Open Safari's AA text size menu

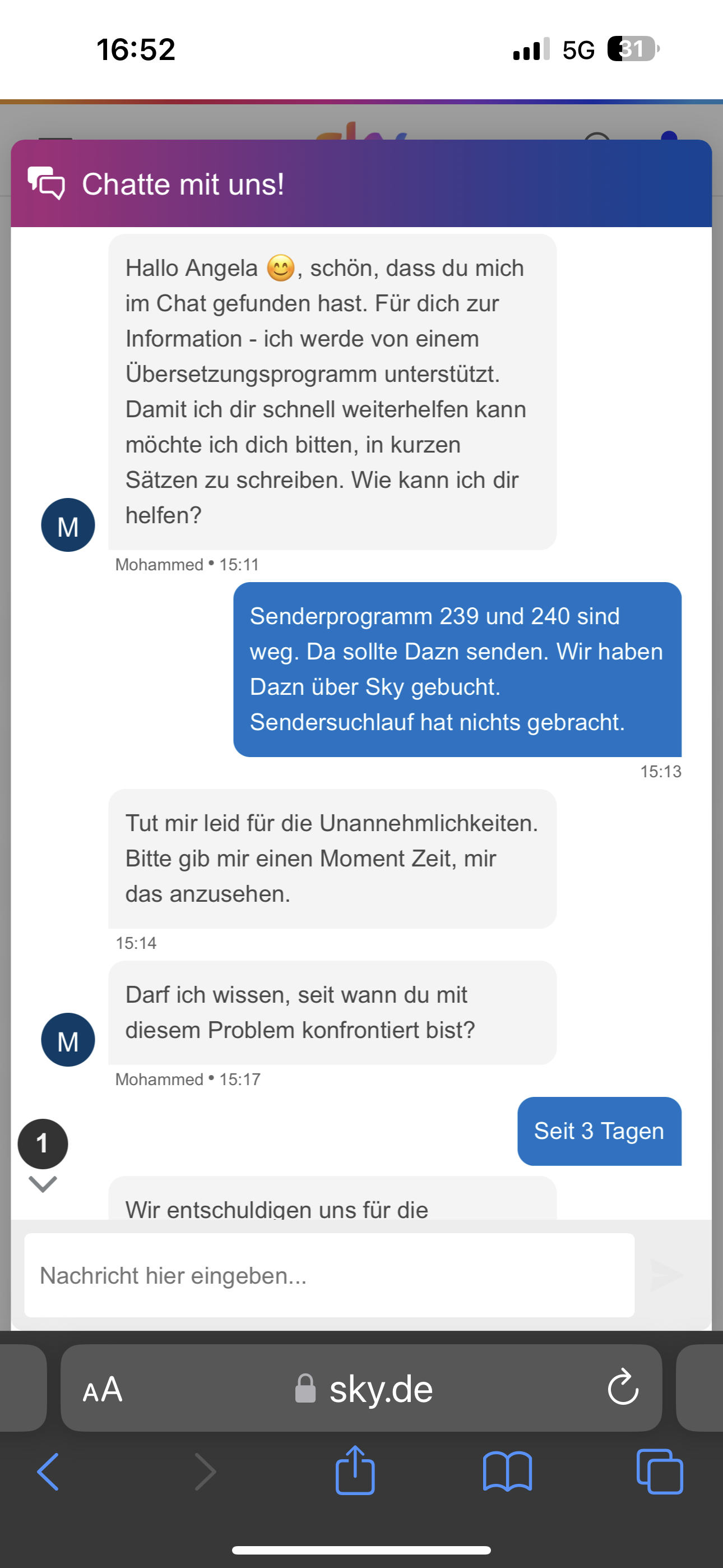(102, 1390)
